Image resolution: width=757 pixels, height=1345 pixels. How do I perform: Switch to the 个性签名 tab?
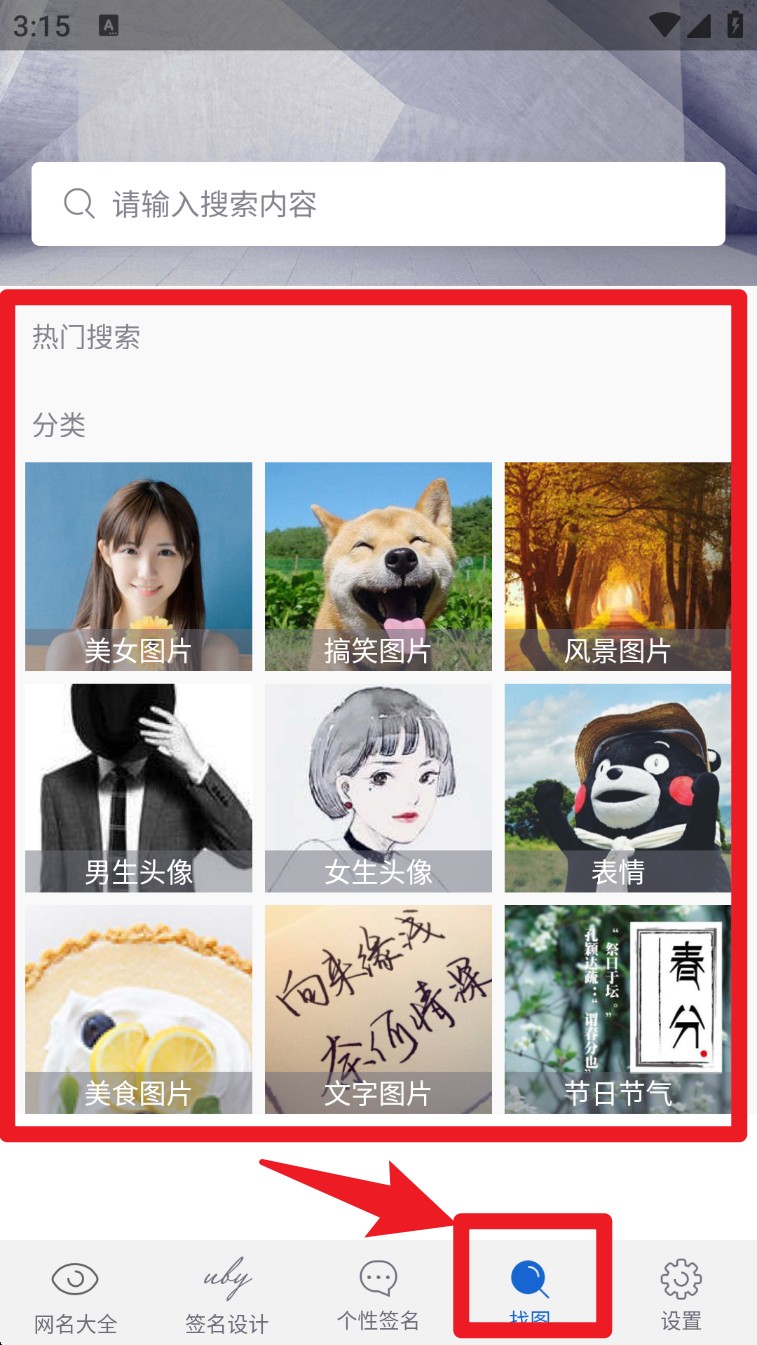pyautogui.click(x=378, y=1294)
